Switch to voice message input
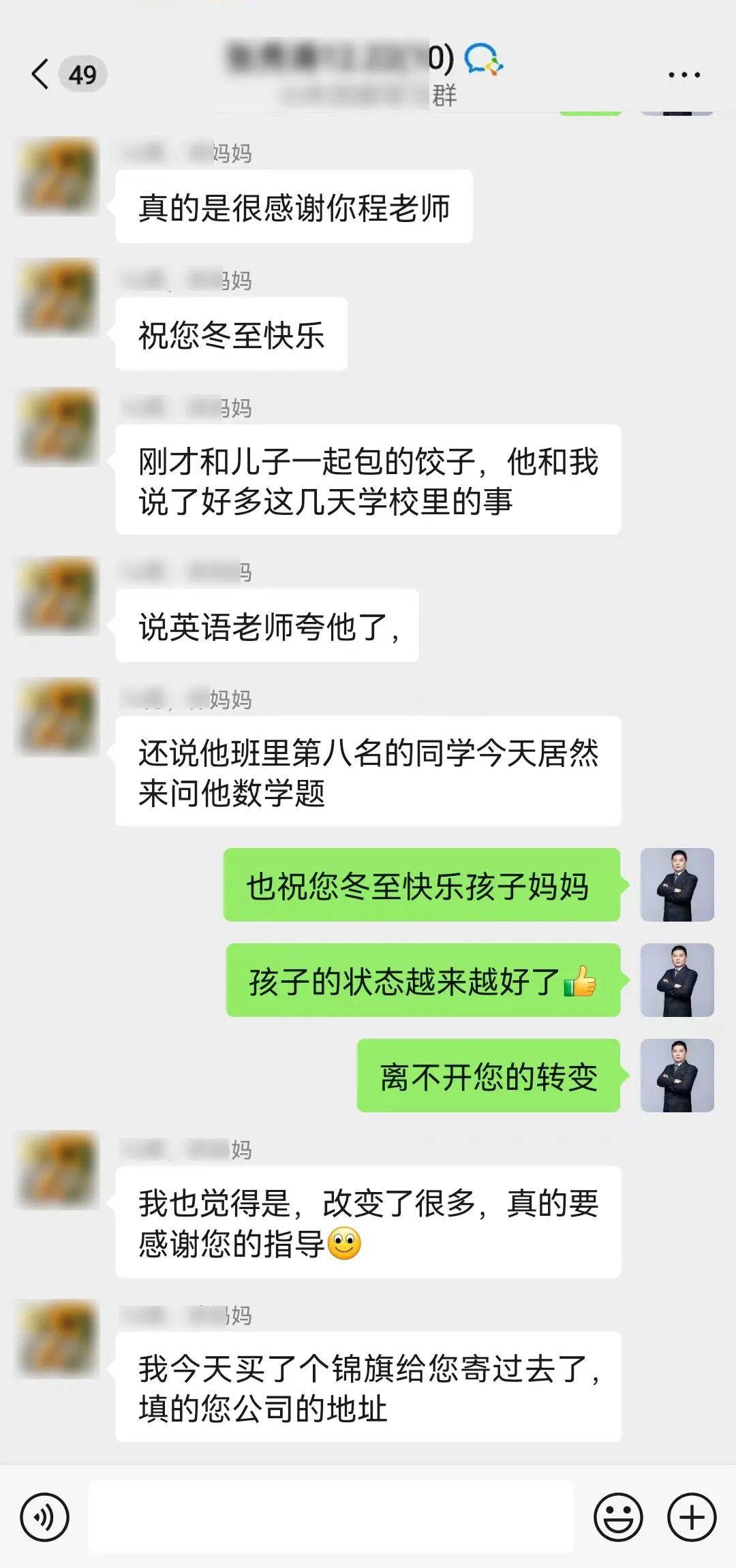Screen dimensions: 736x1568 point(45,1517)
